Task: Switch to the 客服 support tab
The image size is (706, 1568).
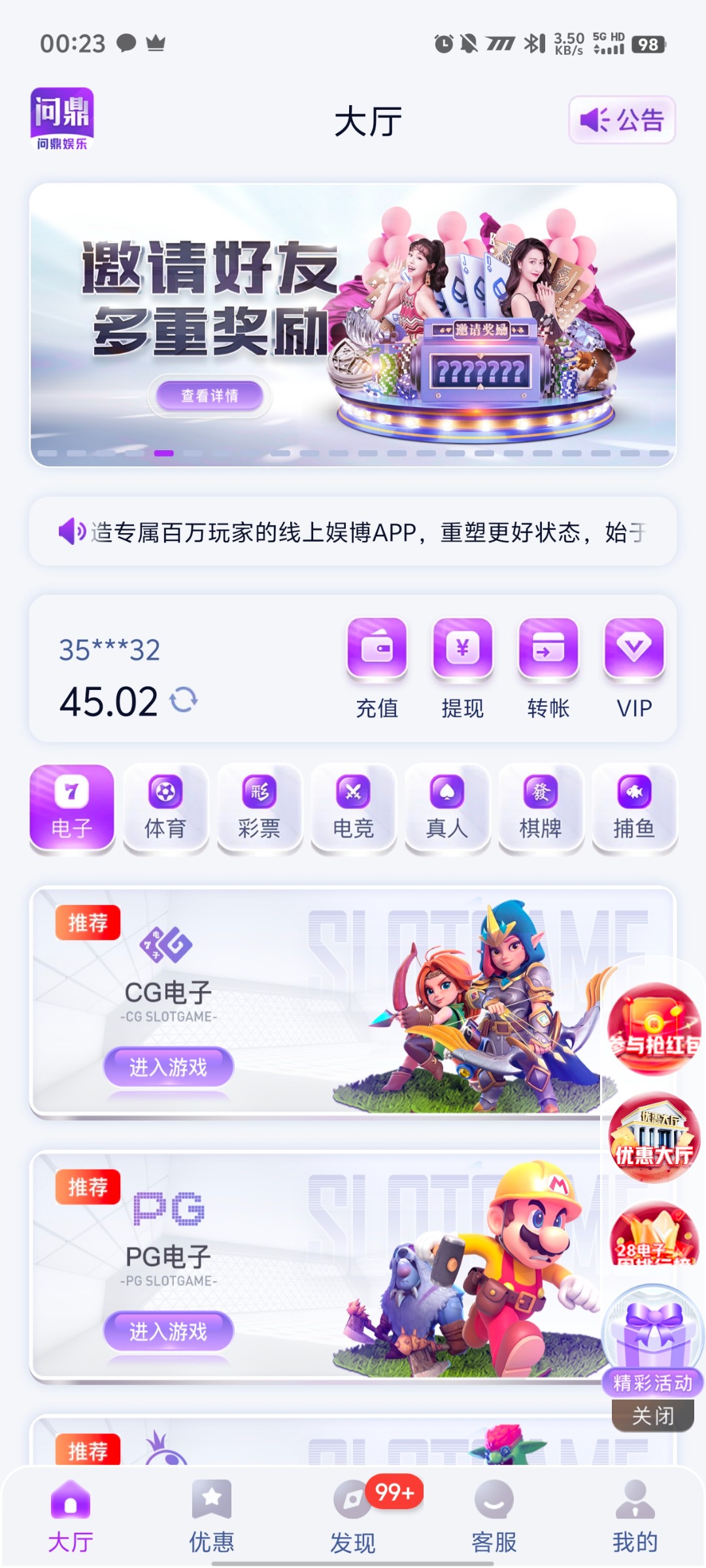Action: 494,1517
